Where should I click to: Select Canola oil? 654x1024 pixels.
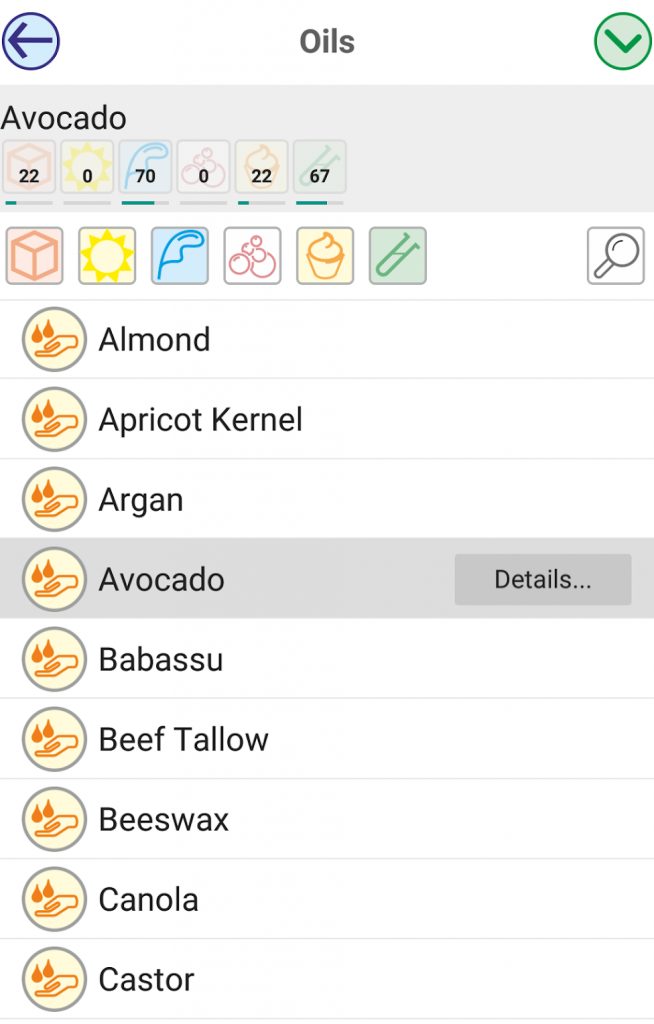pos(148,900)
